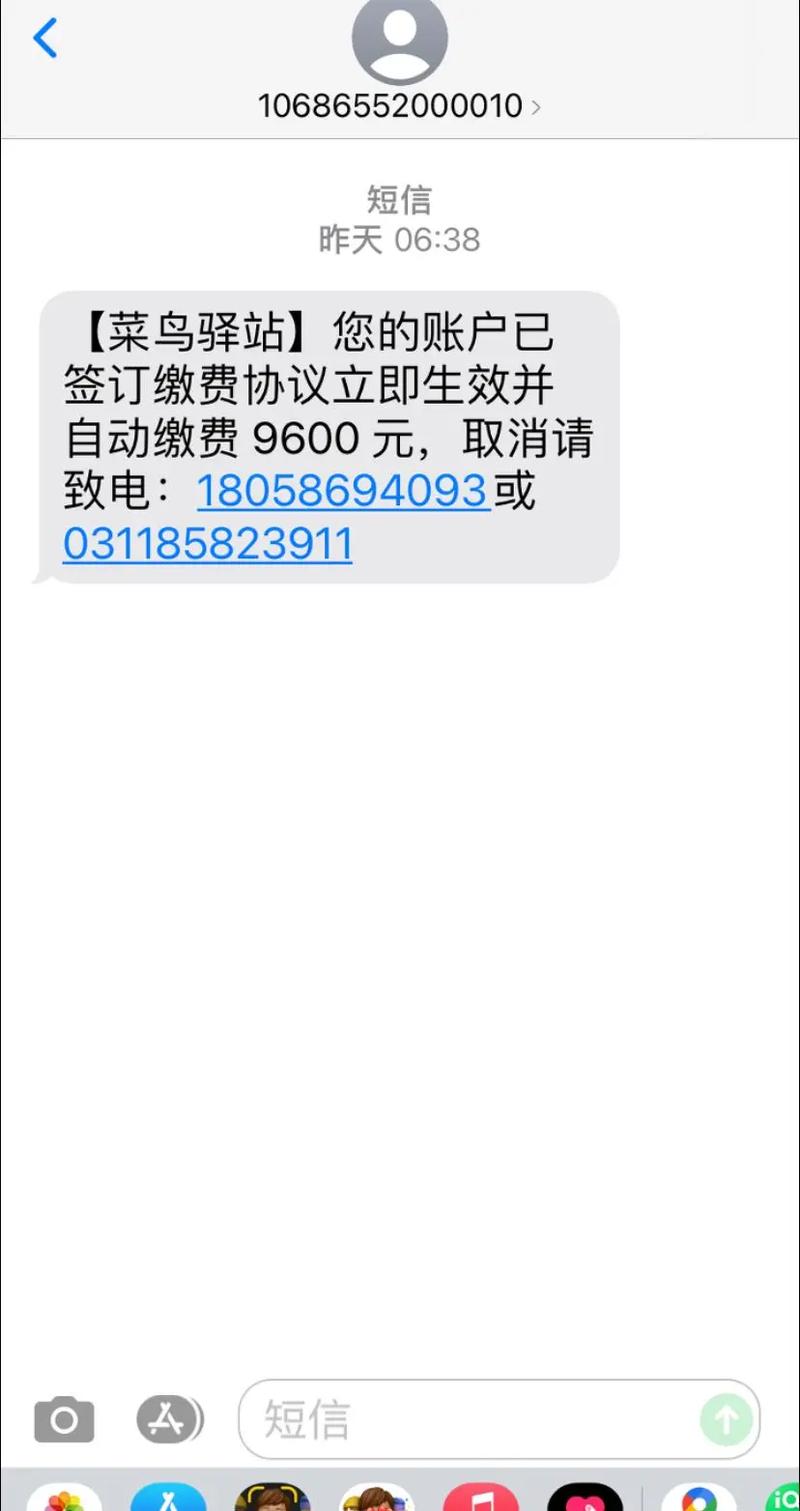Go back to the messages list
Image resolution: width=800 pixels, height=1511 pixels.
pos(45,40)
